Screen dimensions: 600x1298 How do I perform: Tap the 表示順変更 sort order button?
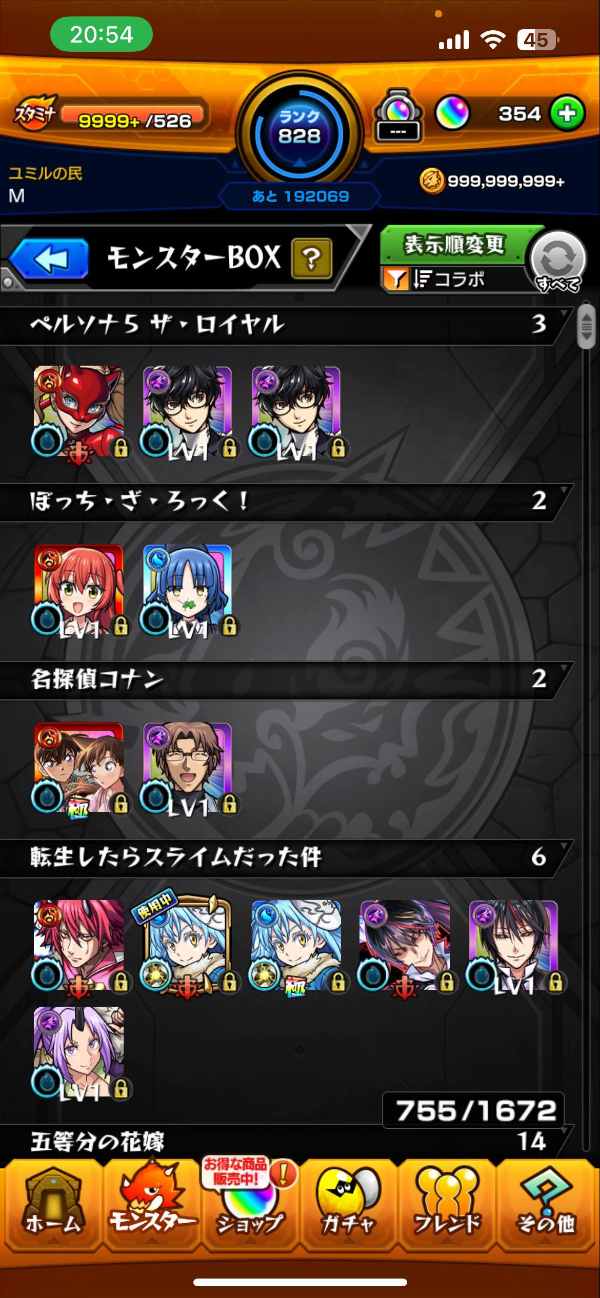[454, 245]
